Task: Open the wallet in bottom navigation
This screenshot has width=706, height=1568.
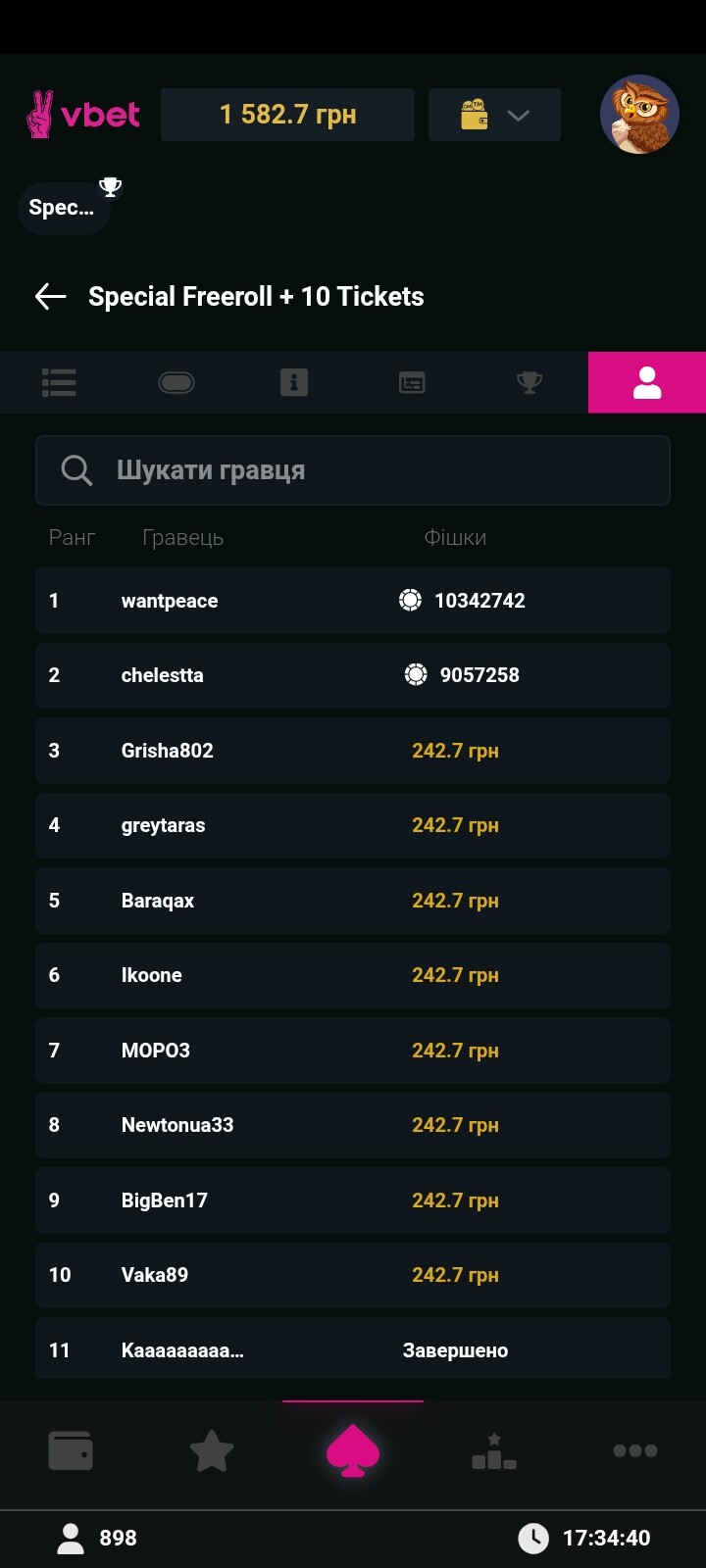Action: (71, 1450)
